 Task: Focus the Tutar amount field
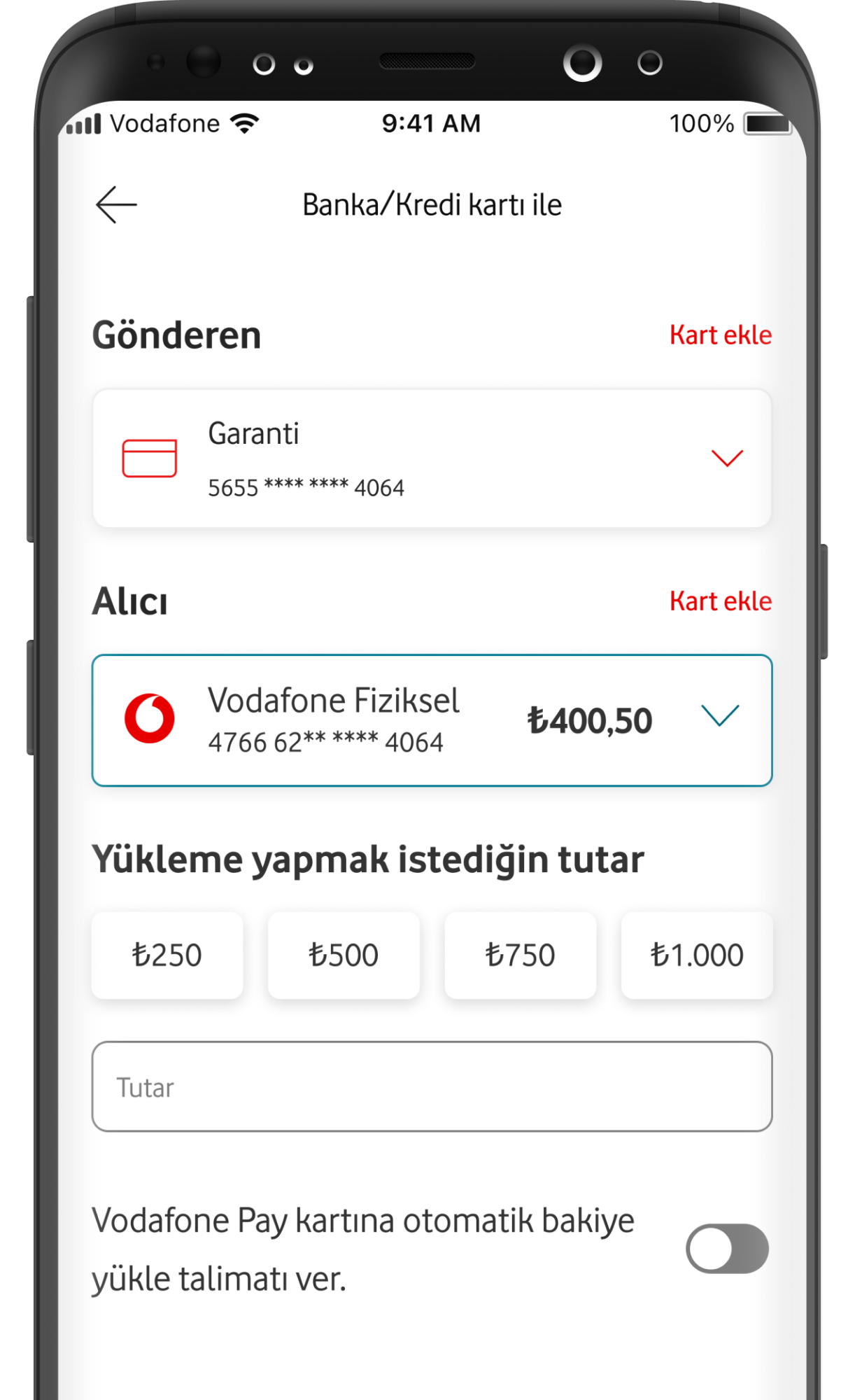(432, 1086)
